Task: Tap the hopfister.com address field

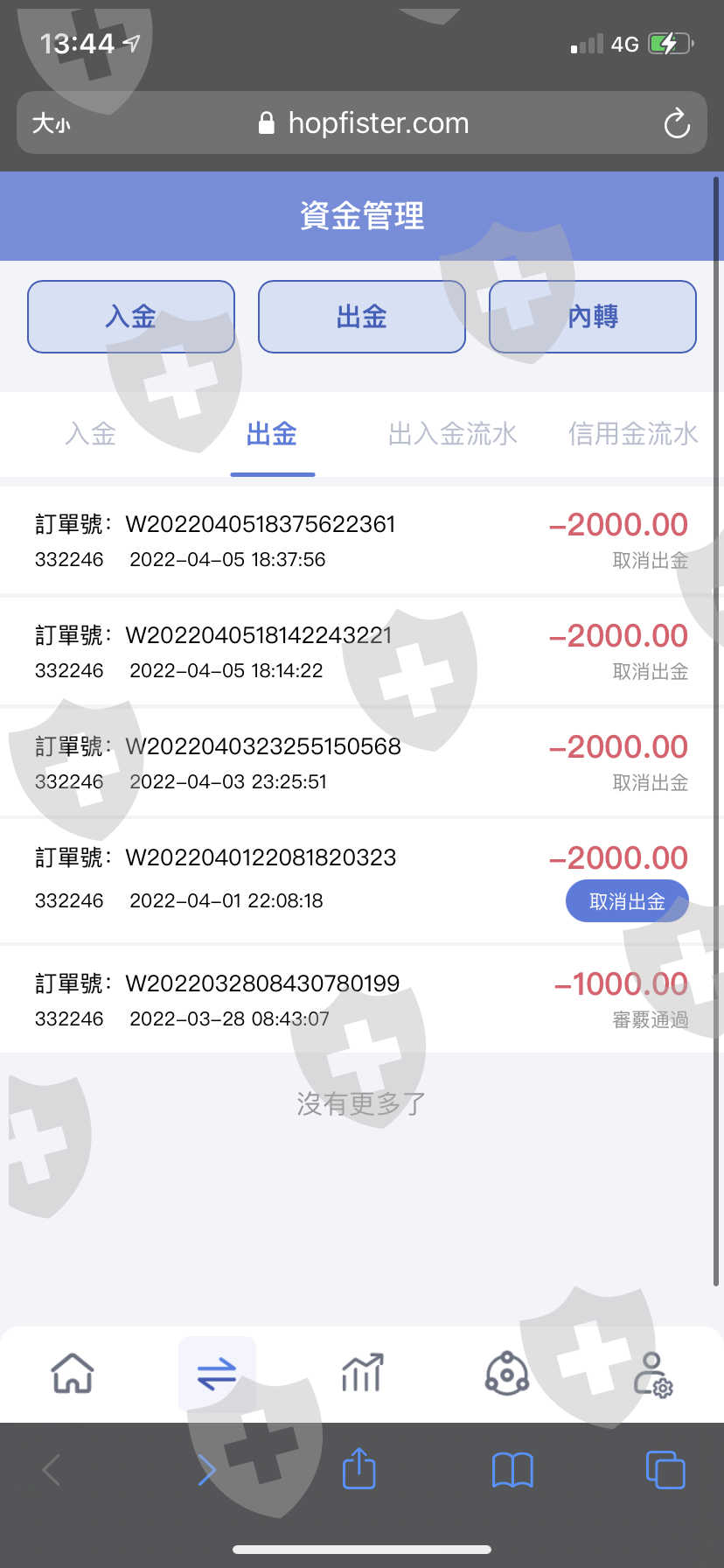Action: coord(362,123)
